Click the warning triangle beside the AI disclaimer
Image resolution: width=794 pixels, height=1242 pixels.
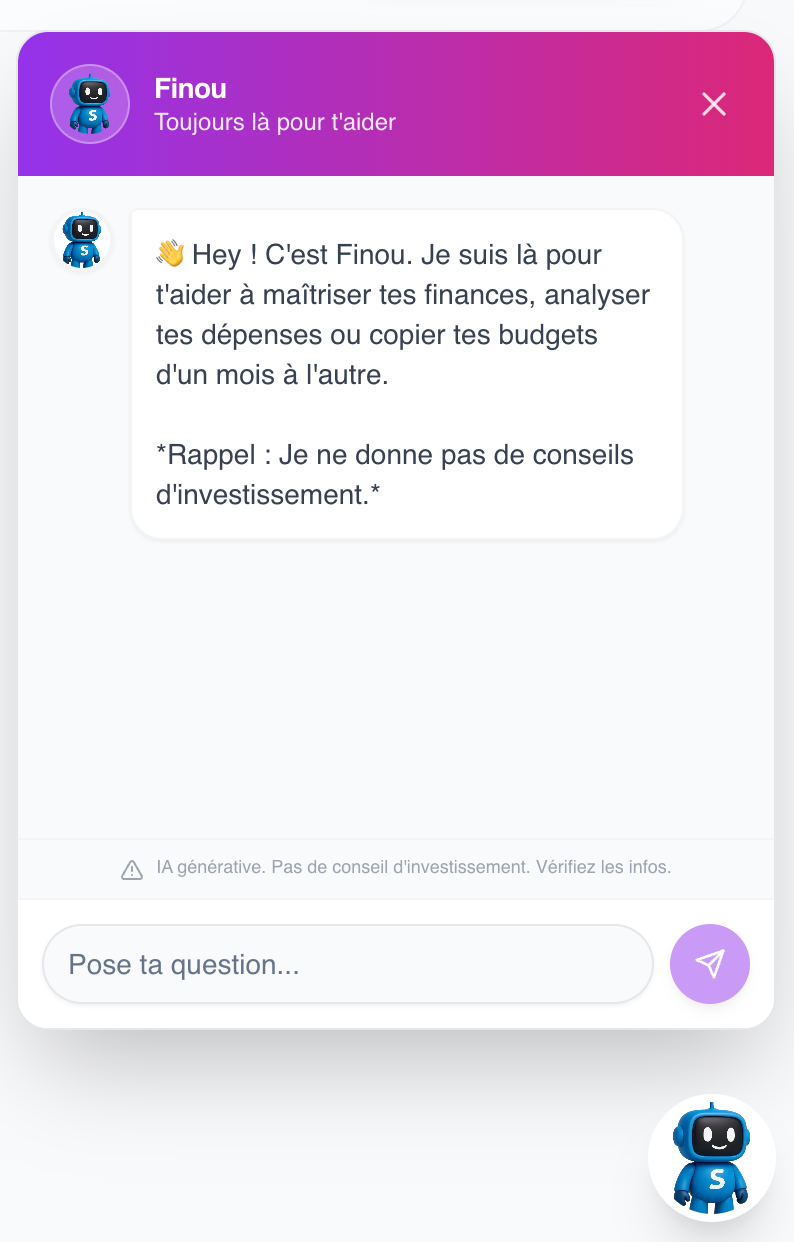131,868
